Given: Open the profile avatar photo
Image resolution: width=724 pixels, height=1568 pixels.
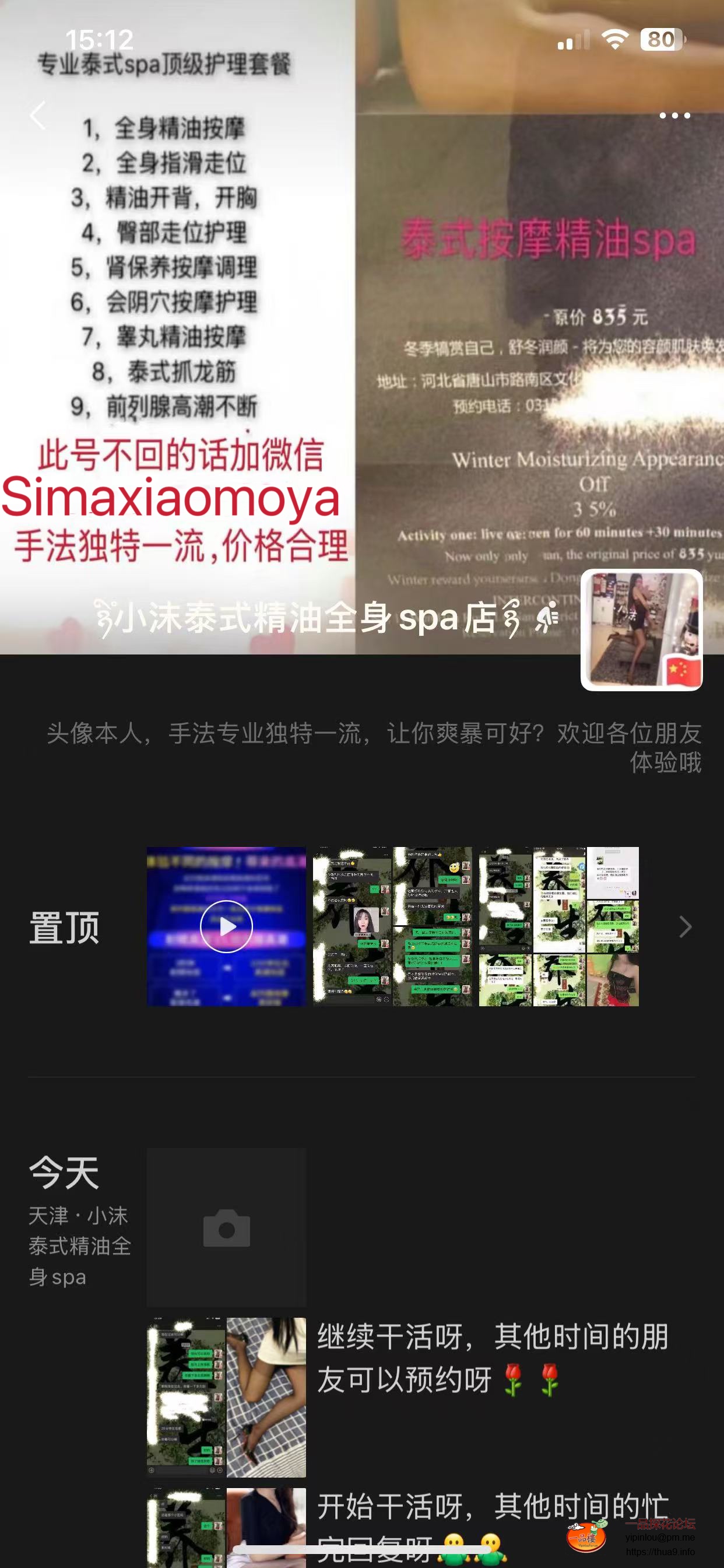Looking at the screenshot, I should click(x=641, y=629).
